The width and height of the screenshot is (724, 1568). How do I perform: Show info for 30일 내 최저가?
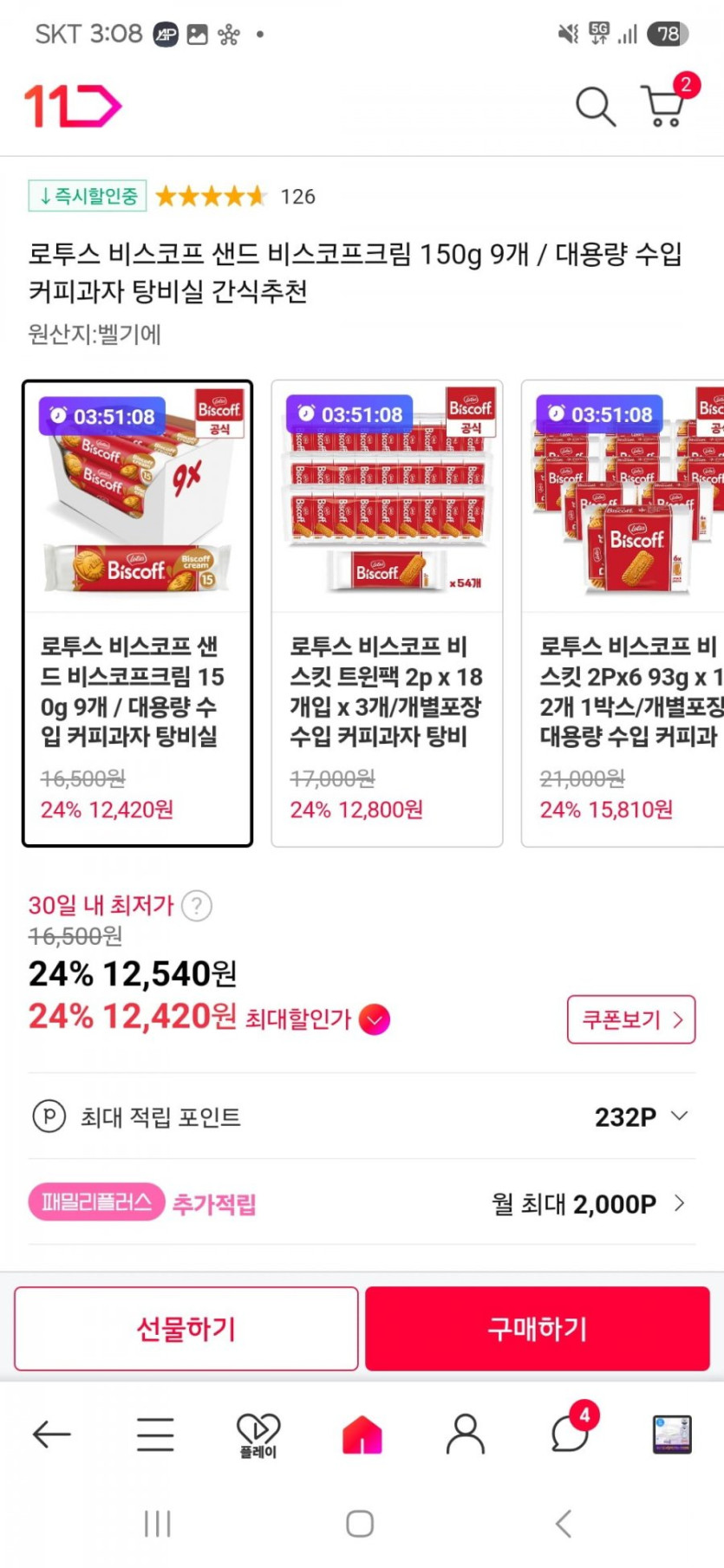tap(197, 906)
